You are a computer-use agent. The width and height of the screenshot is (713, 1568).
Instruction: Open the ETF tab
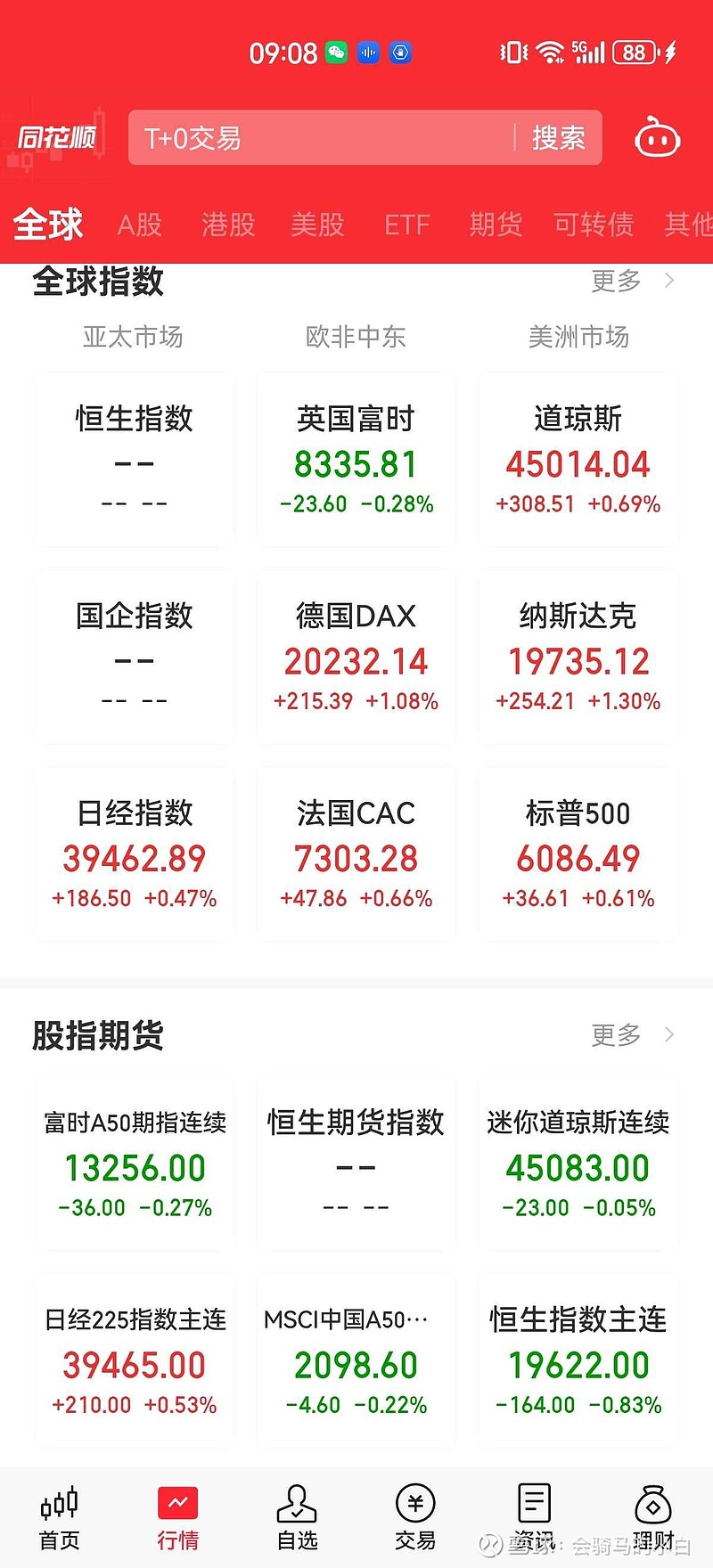[406, 225]
